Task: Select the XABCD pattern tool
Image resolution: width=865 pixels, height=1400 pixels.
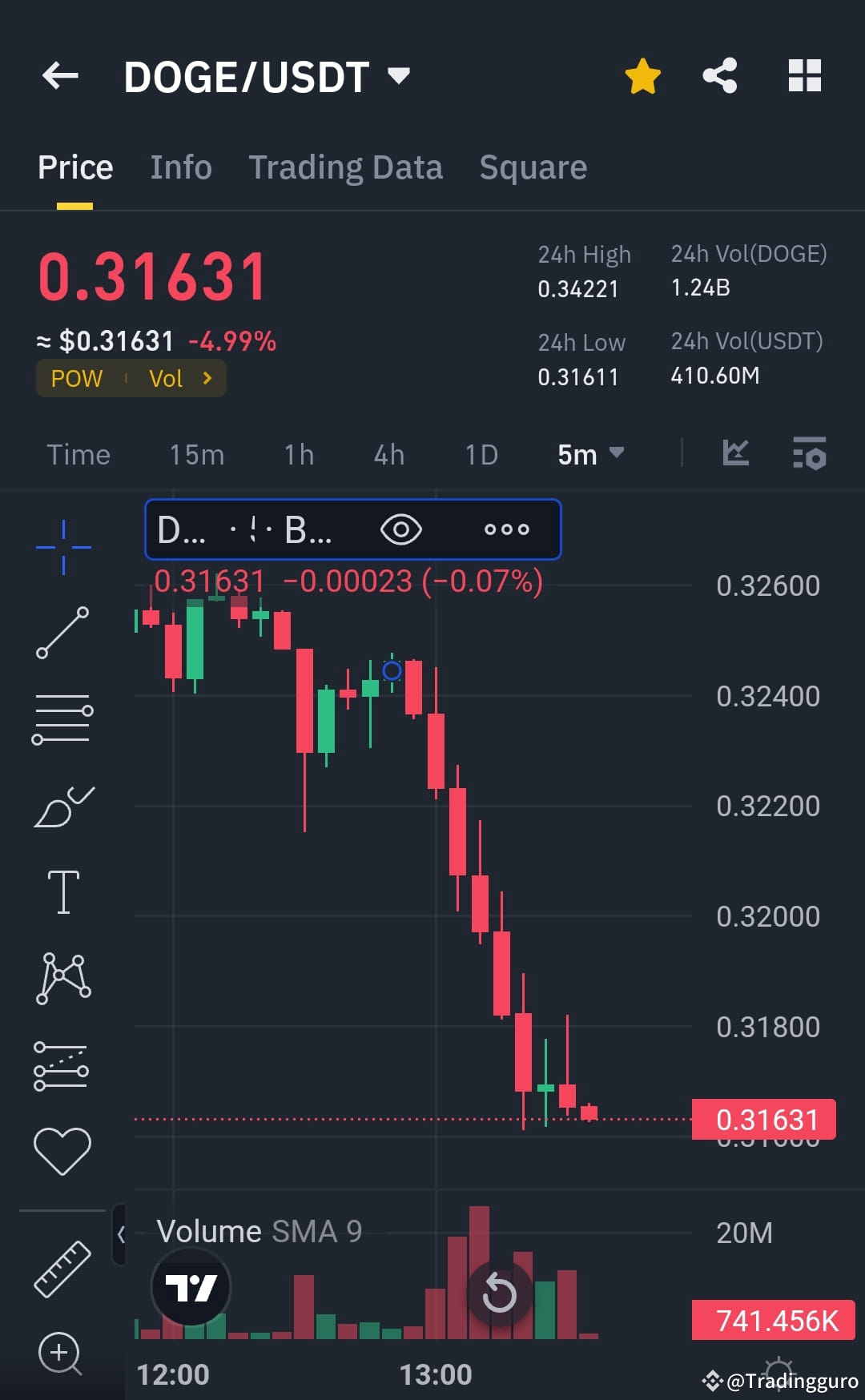Action: click(x=62, y=977)
